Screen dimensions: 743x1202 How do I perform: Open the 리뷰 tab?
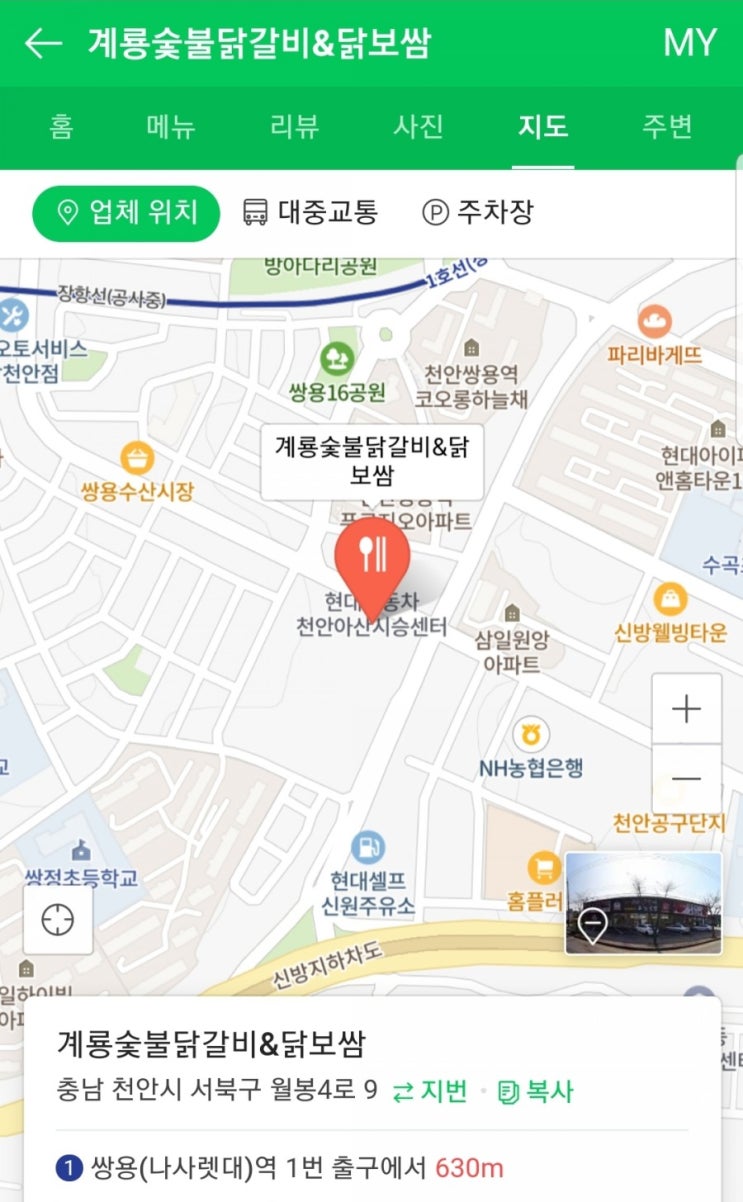(295, 127)
